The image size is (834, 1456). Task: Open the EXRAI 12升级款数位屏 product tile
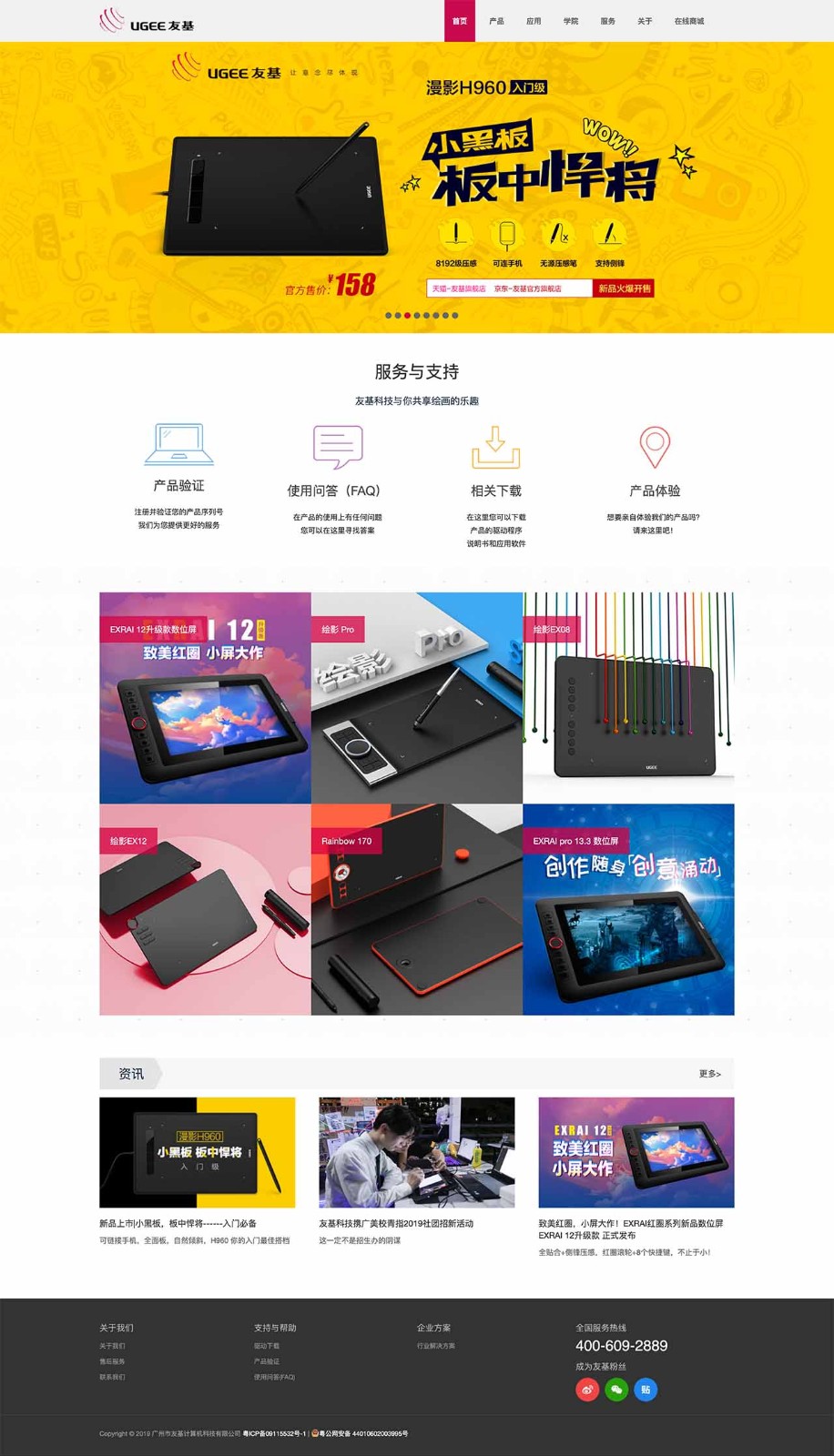point(205,698)
